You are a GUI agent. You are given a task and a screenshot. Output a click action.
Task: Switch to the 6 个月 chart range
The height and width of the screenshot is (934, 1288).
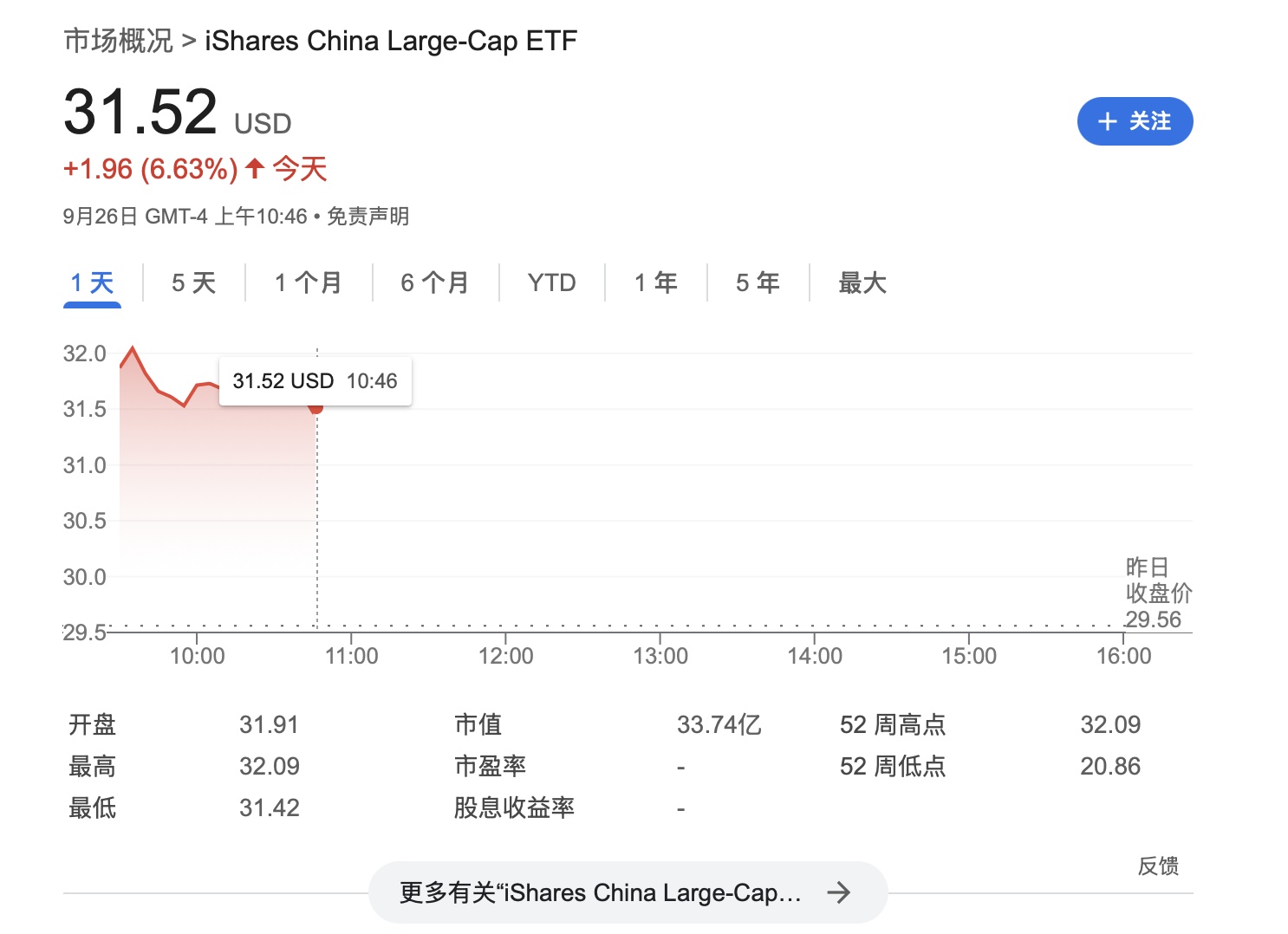(x=434, y=282)
